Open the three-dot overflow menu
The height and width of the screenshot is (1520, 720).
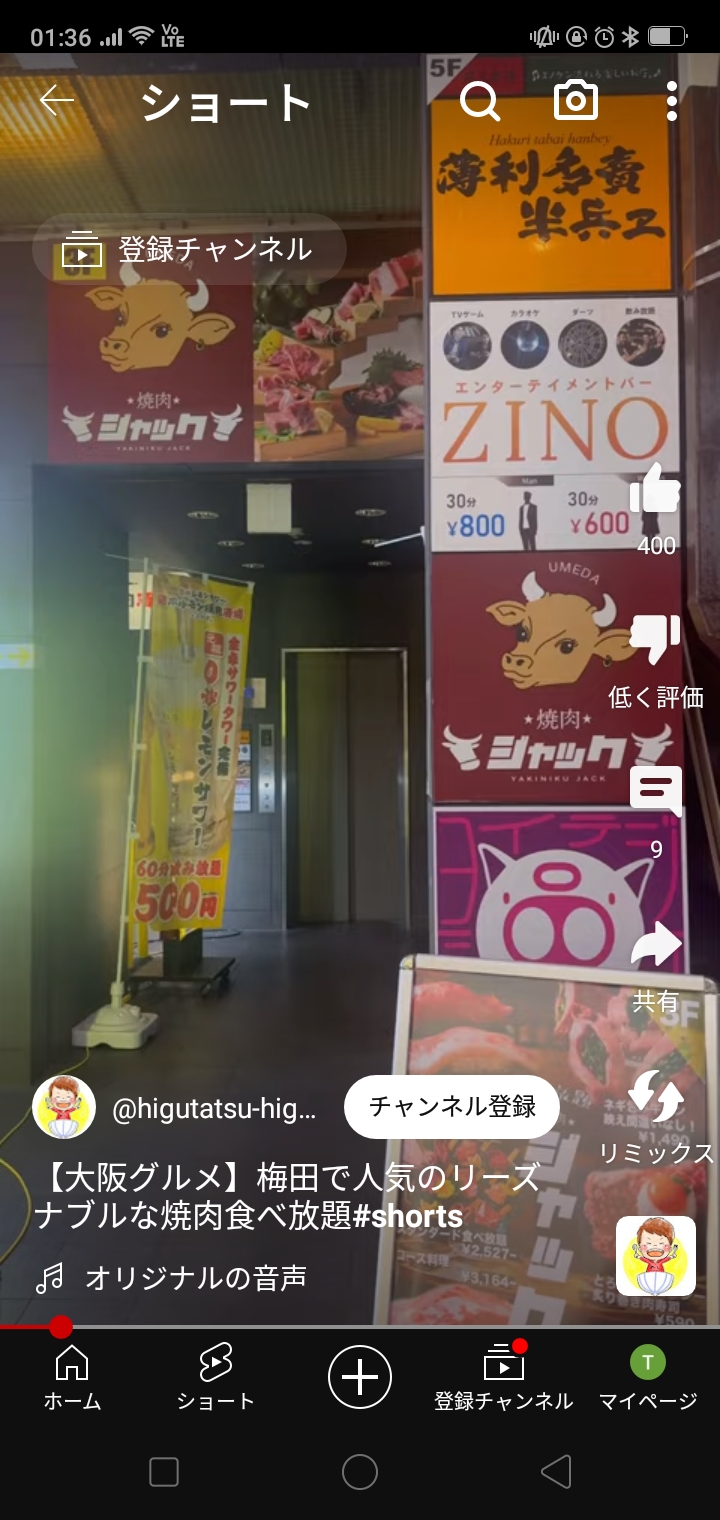pos(671,101)
